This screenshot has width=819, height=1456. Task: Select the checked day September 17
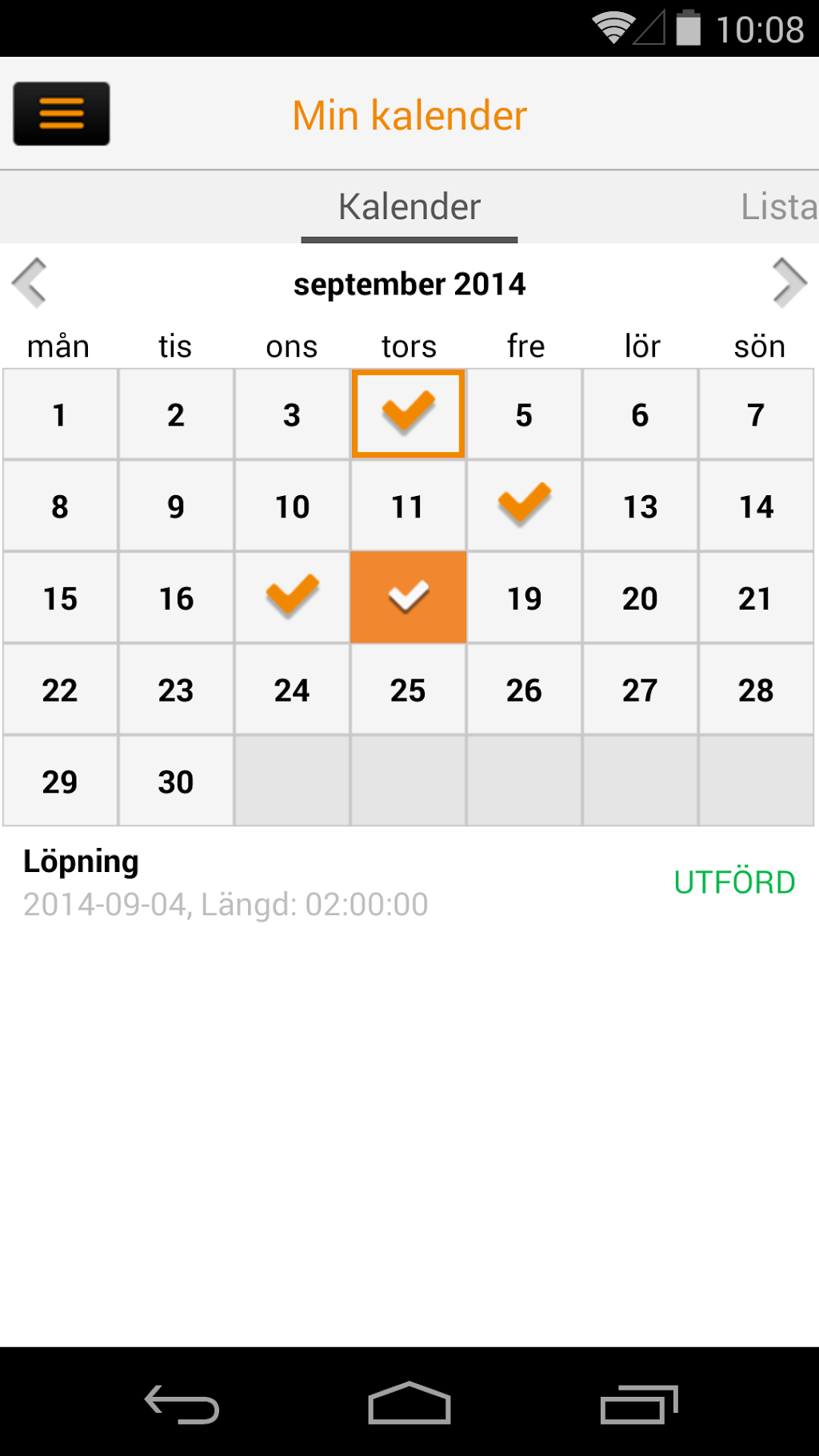pos(292,598)
